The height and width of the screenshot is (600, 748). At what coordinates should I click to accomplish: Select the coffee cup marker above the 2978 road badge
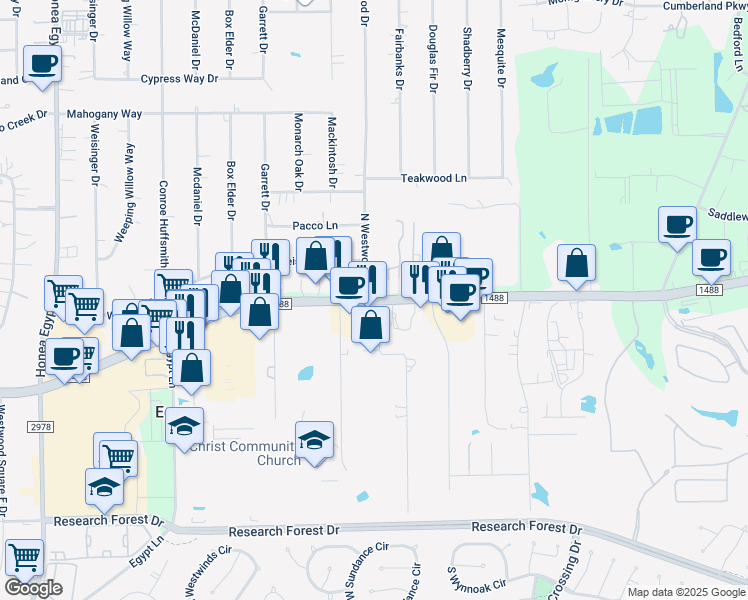pos(65,355)
